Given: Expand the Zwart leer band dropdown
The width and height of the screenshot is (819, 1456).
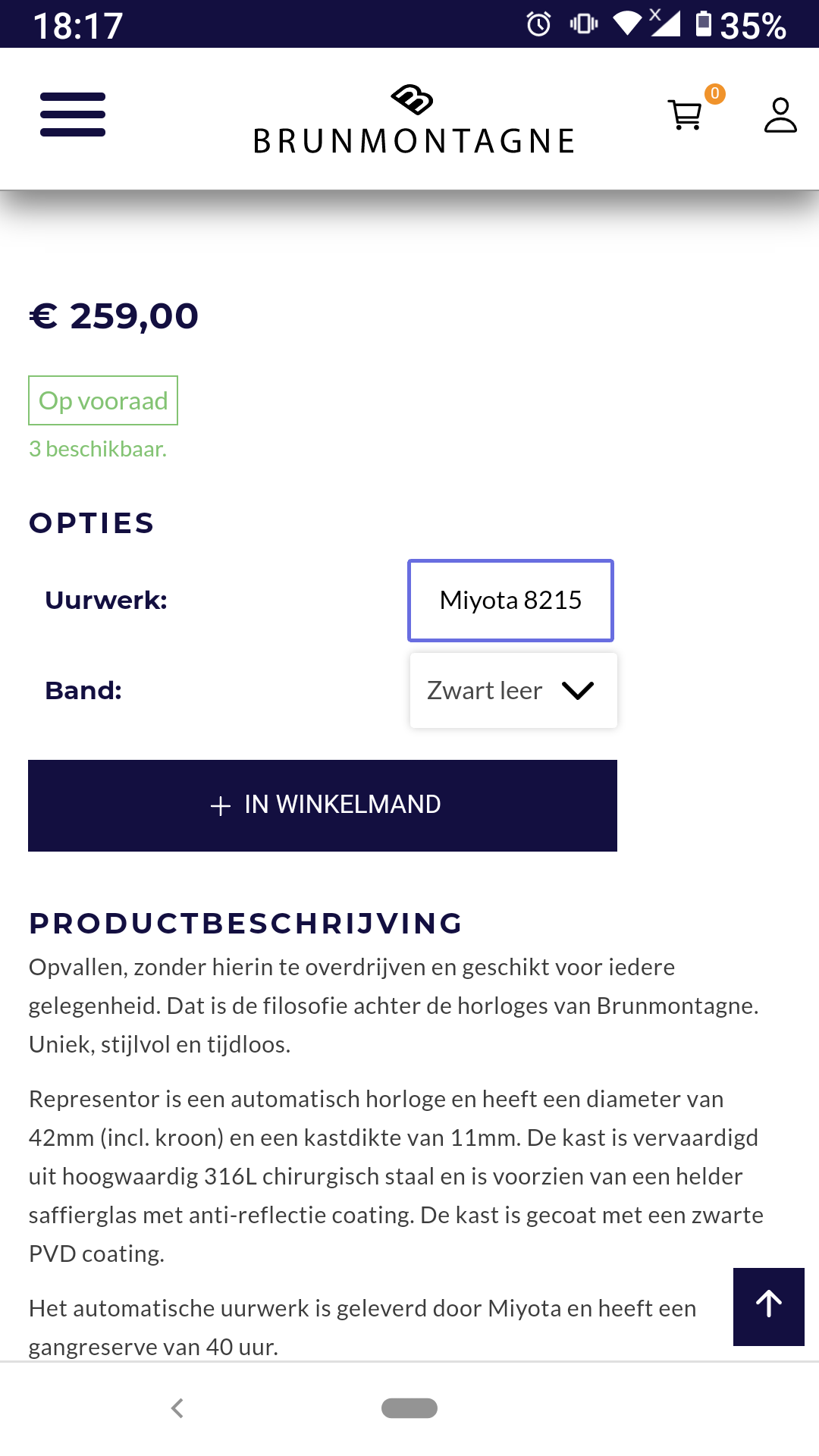Looking at the screenshot, I should point(513,691).
